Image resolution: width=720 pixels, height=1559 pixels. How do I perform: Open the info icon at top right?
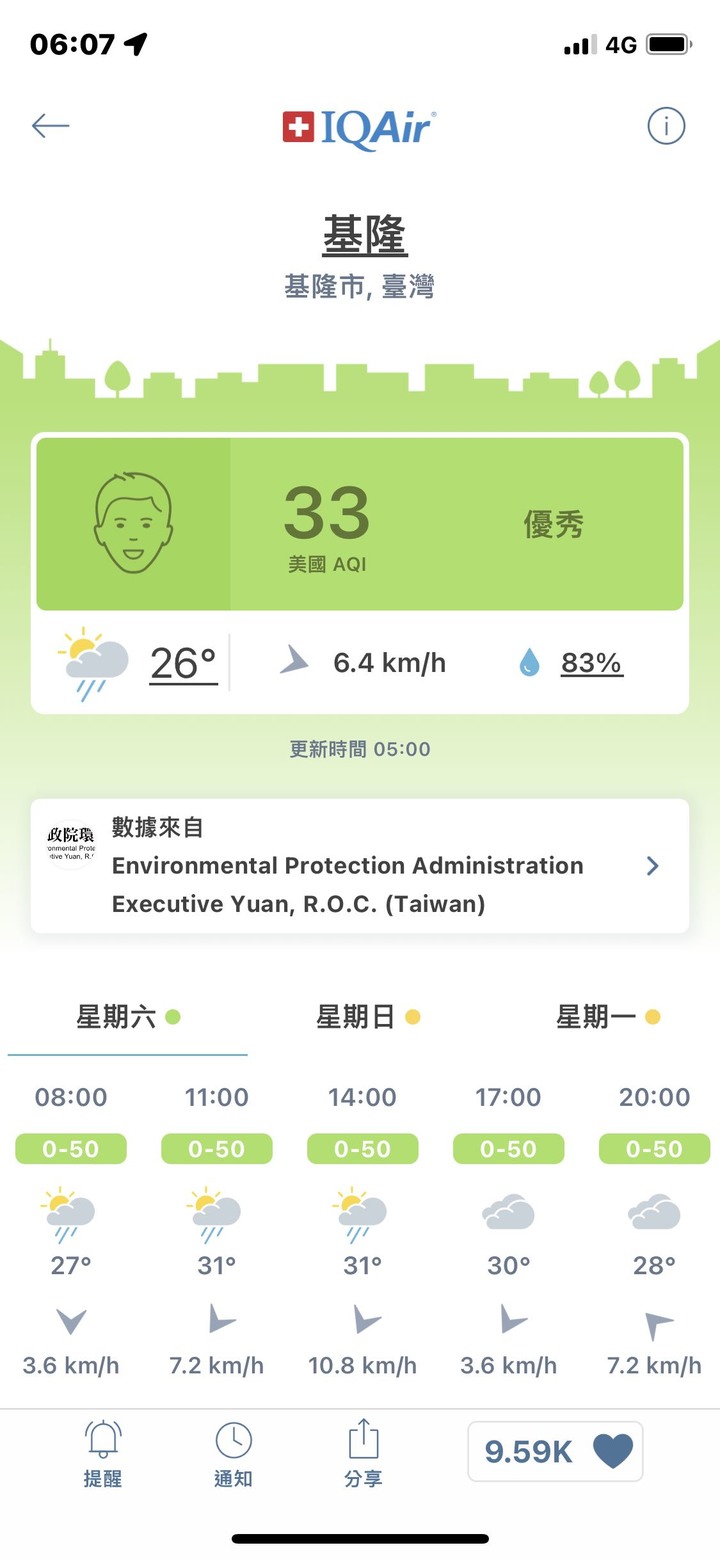coord(666,126)
